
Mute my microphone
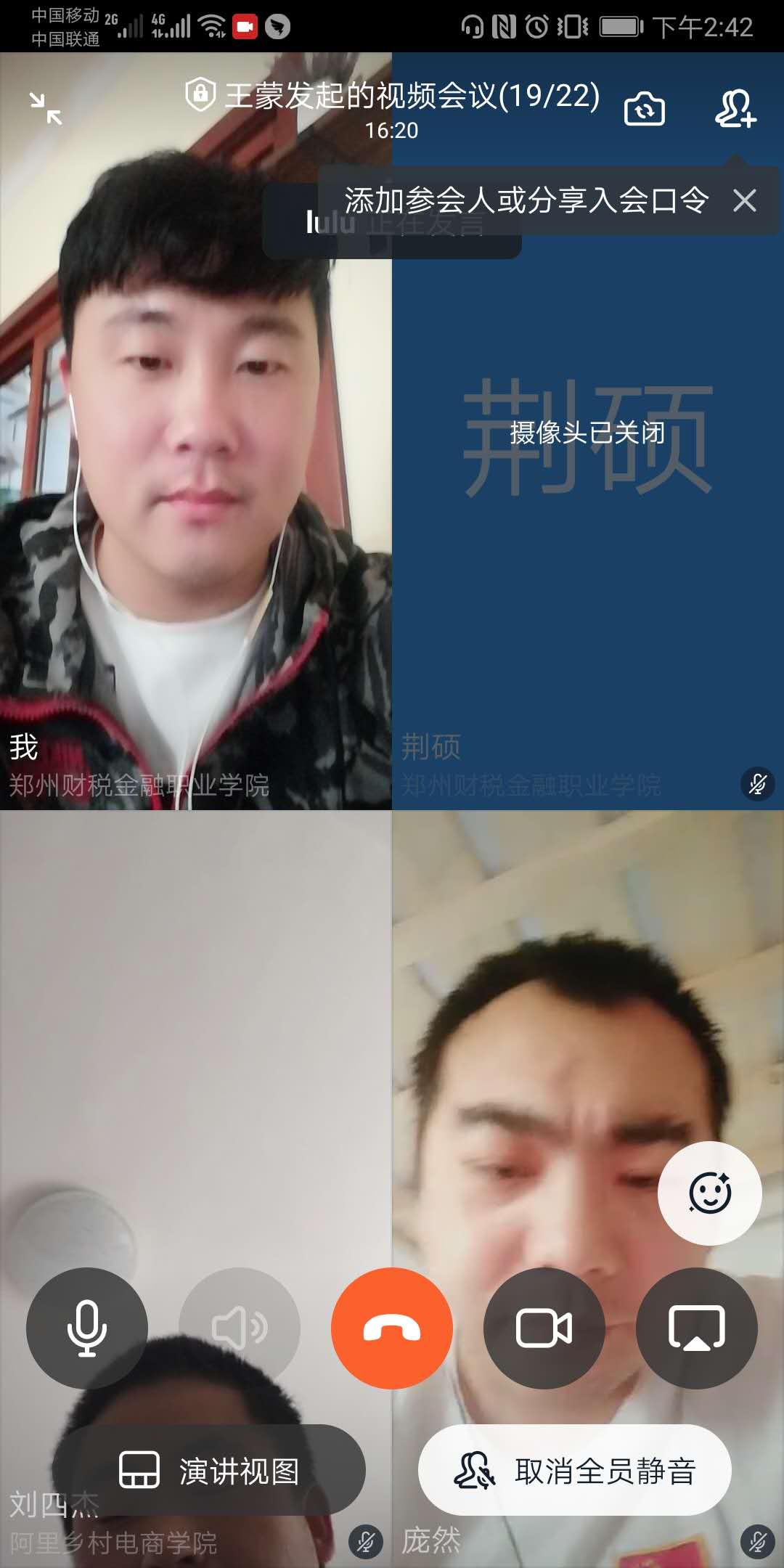(x=87, y=1328)
